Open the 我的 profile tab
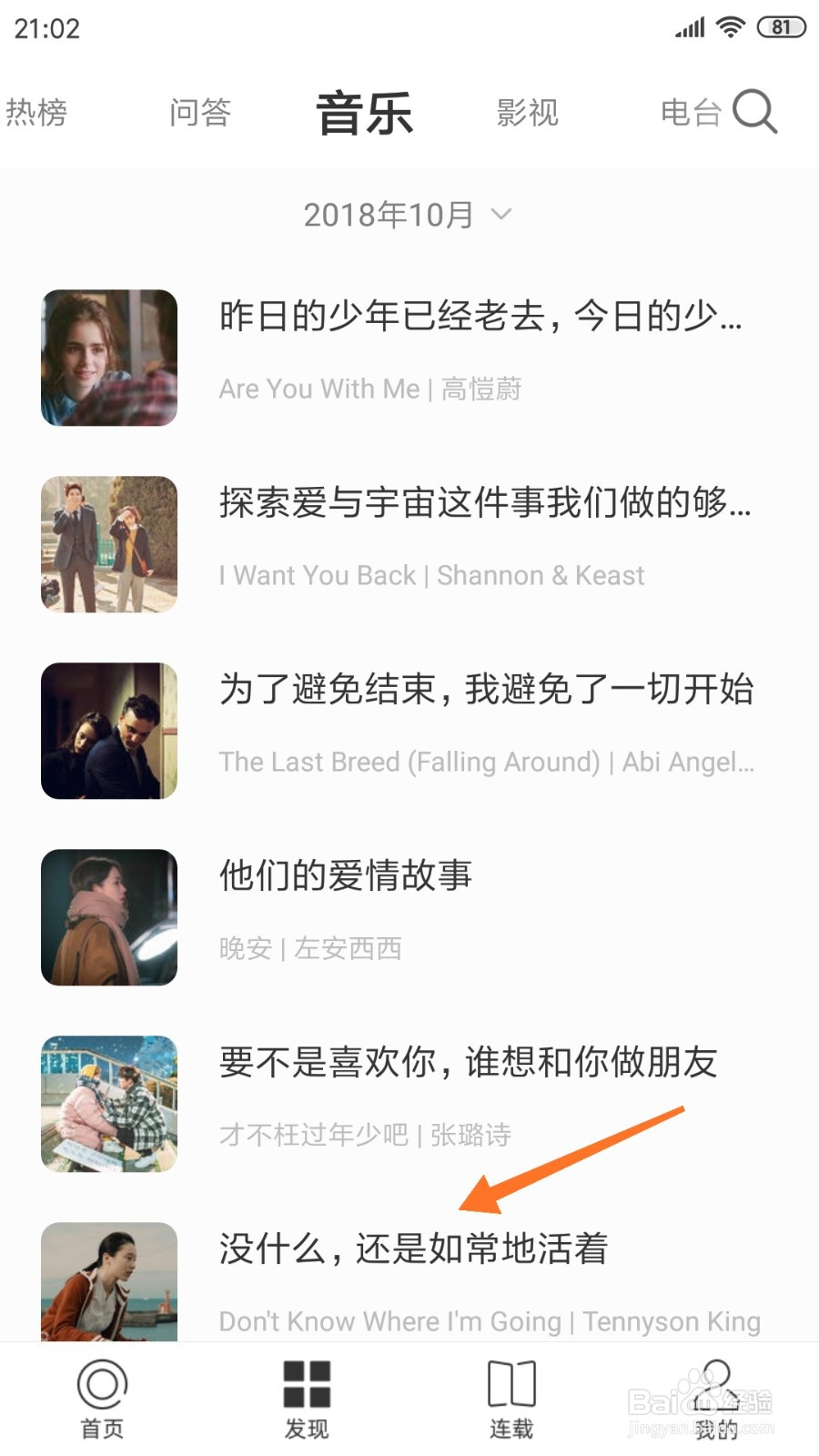 tap(716, 1398)
